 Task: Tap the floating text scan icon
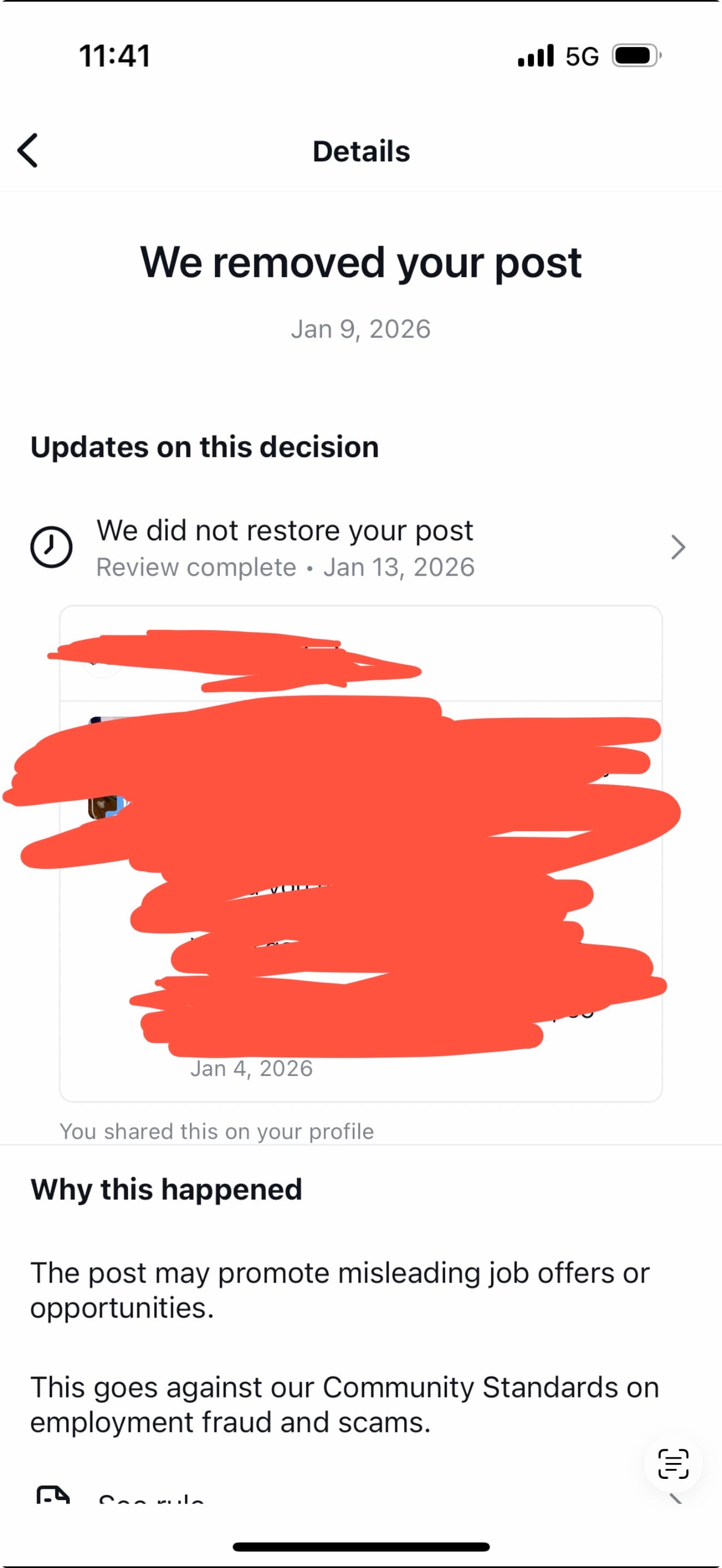(673, 1464)
